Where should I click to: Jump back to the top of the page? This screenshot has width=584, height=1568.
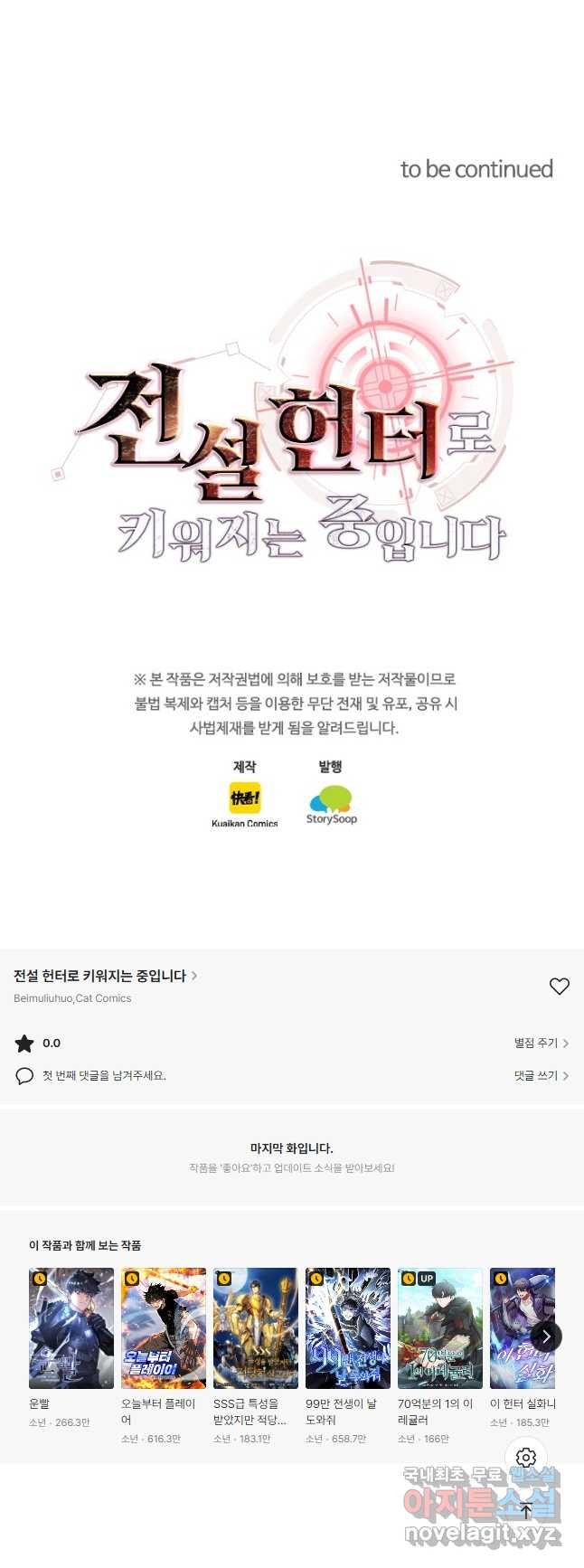(526, 1510)
